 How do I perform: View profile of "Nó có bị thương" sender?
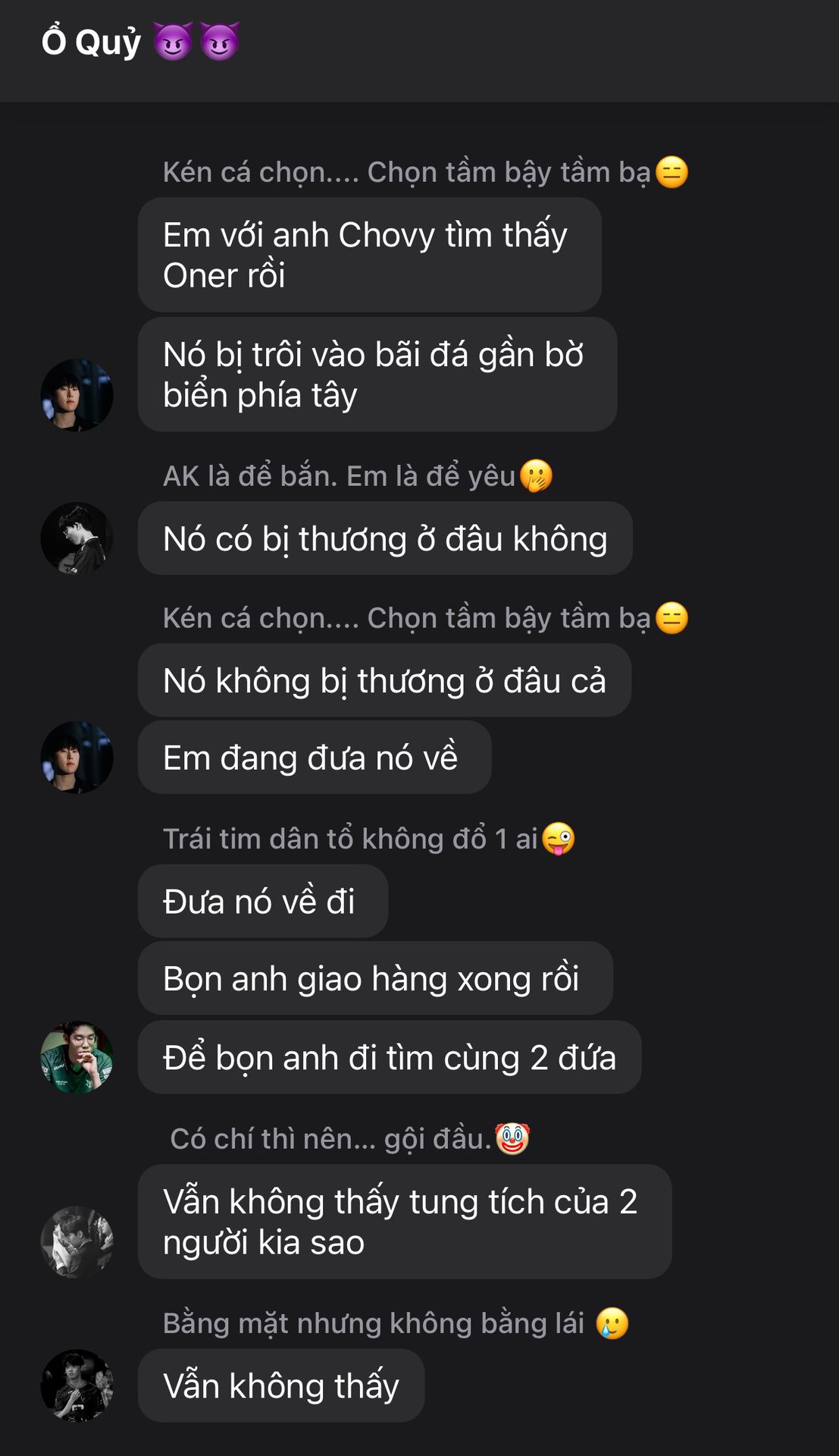[x=77, y=538]
